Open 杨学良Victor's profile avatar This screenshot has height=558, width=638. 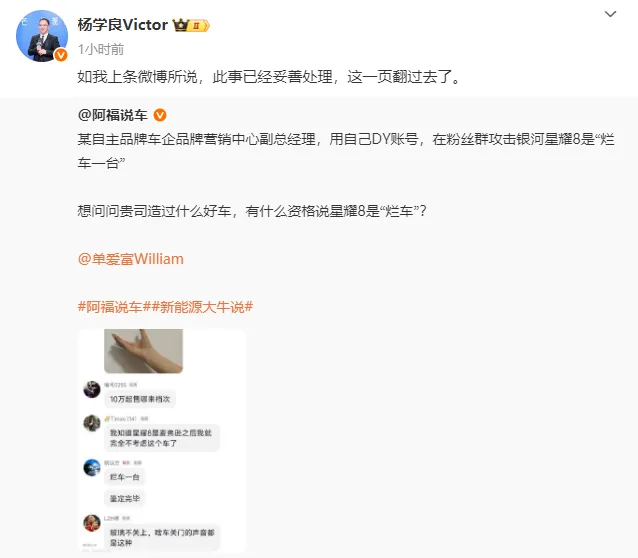(42, 36)
